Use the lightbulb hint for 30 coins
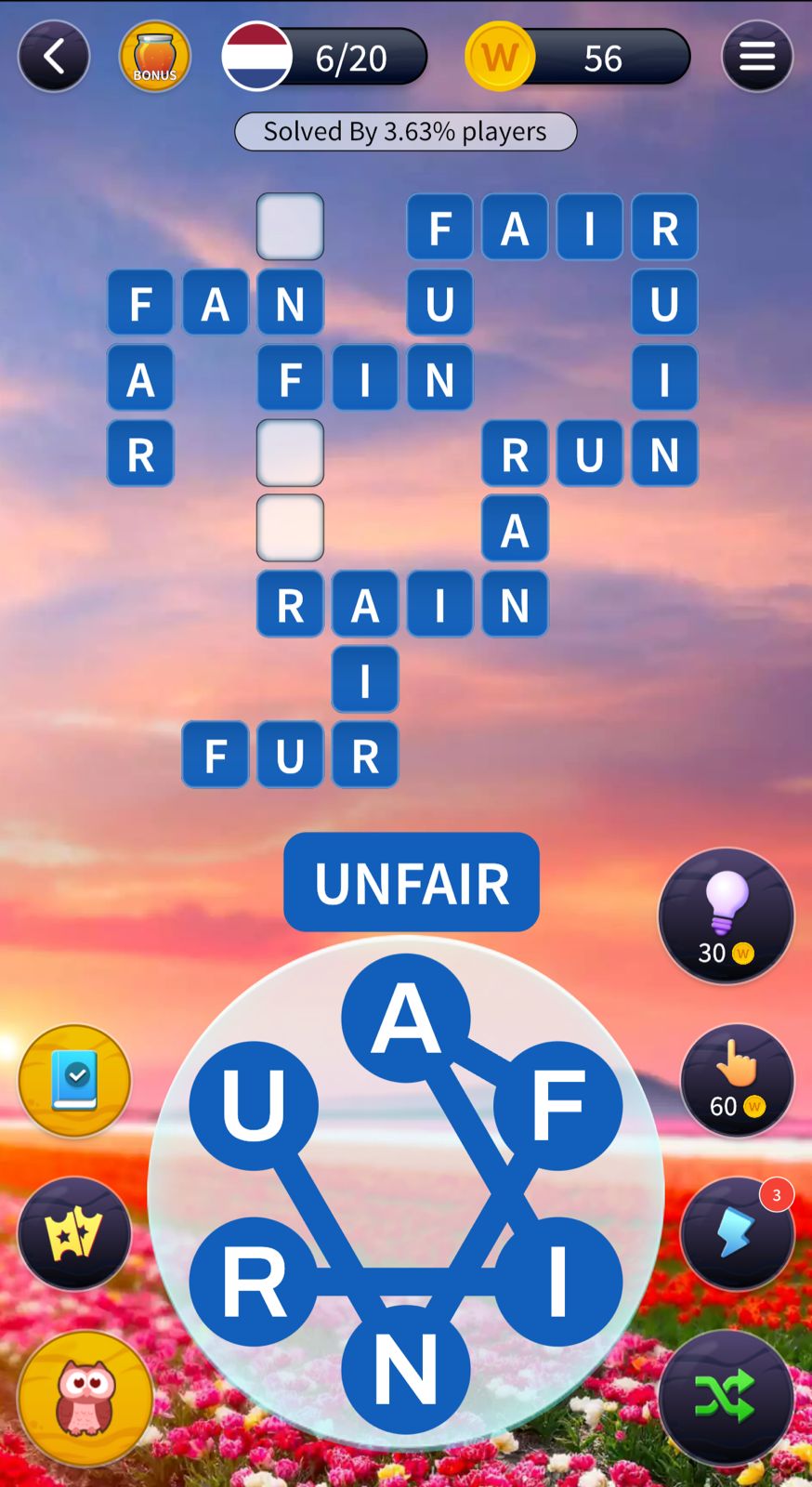812x1487 pixels. [726, 915]
